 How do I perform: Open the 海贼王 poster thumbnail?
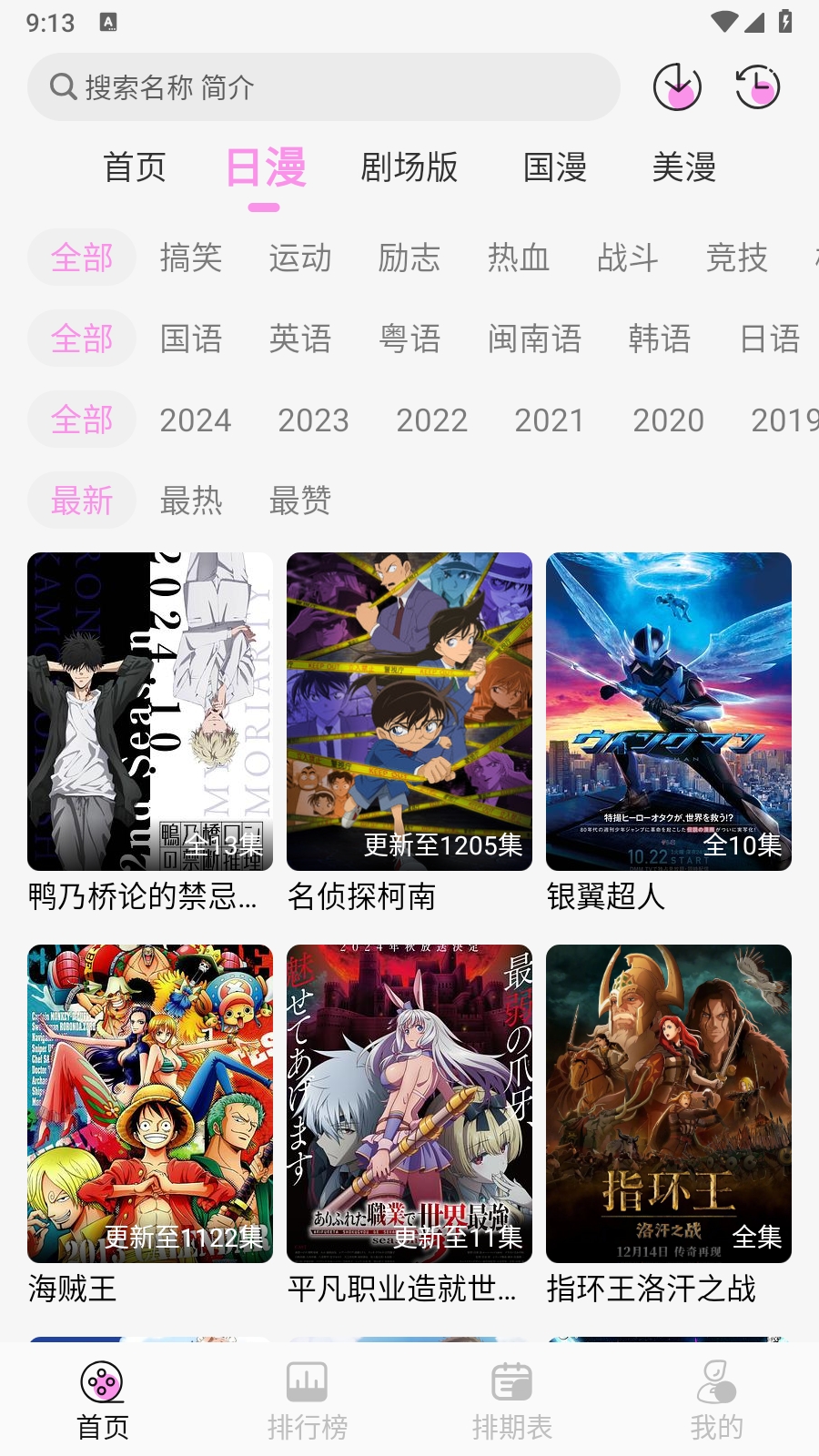coord(150,1104)
